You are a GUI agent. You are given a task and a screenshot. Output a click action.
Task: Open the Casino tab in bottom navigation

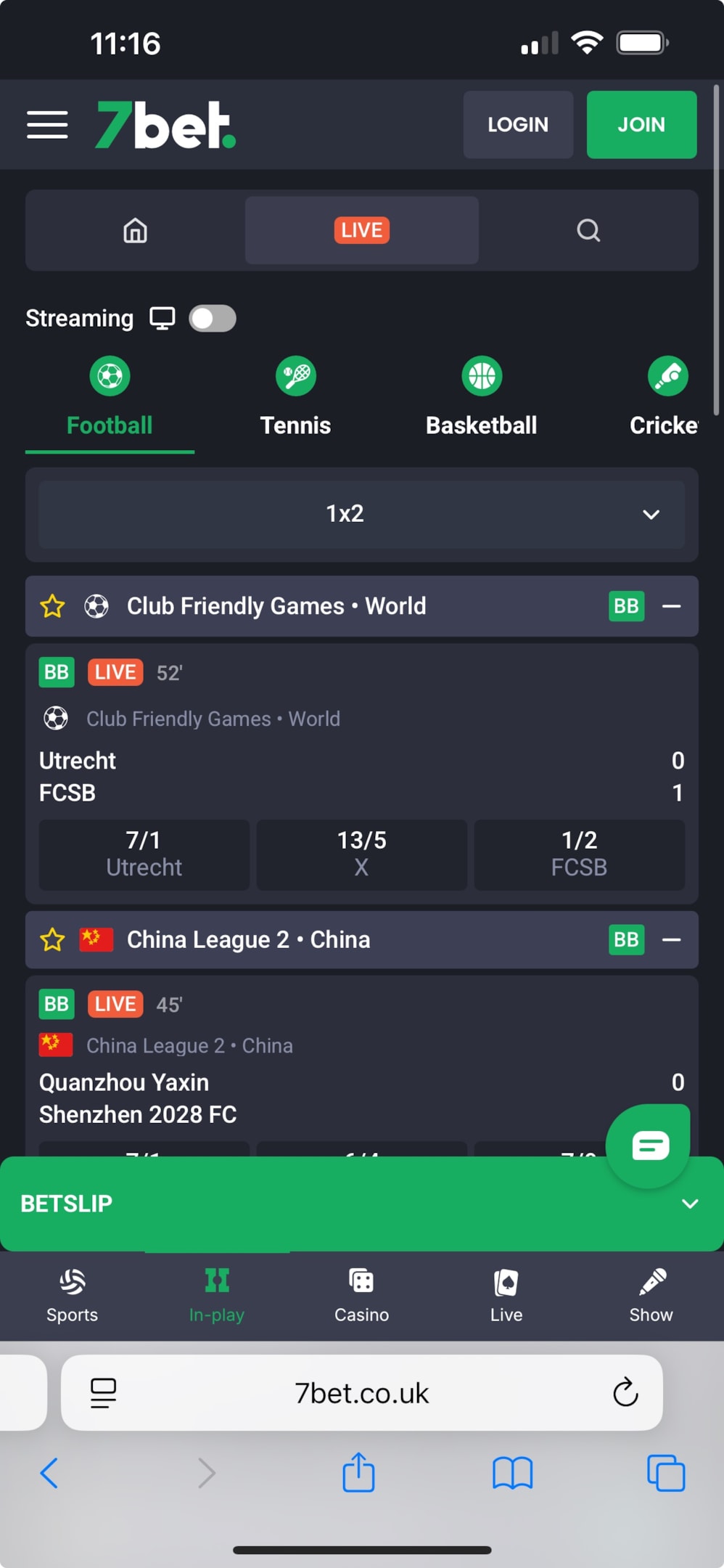click(361, 1296)
